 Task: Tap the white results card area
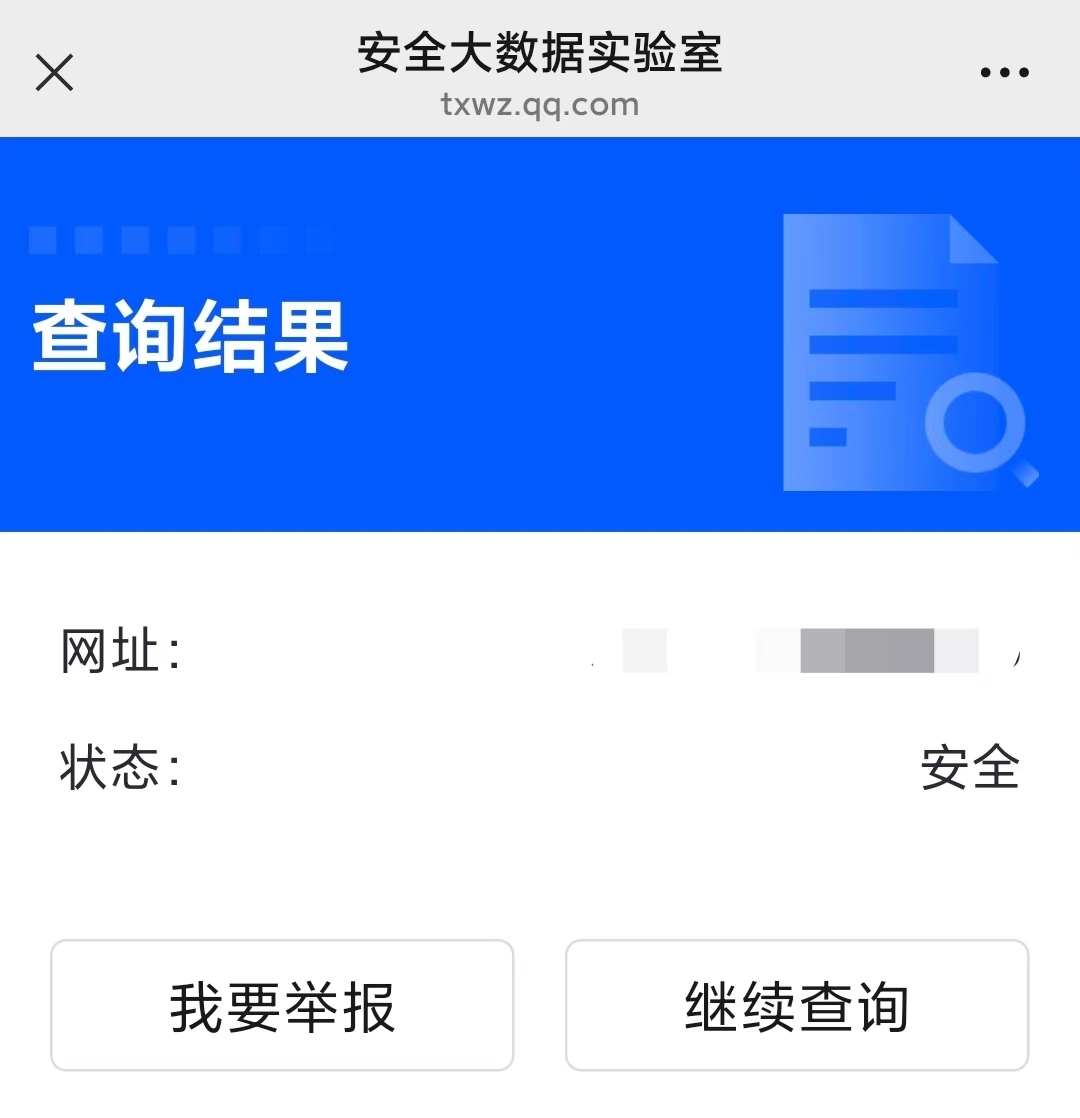pyautogui.click(x=540, y=870)
